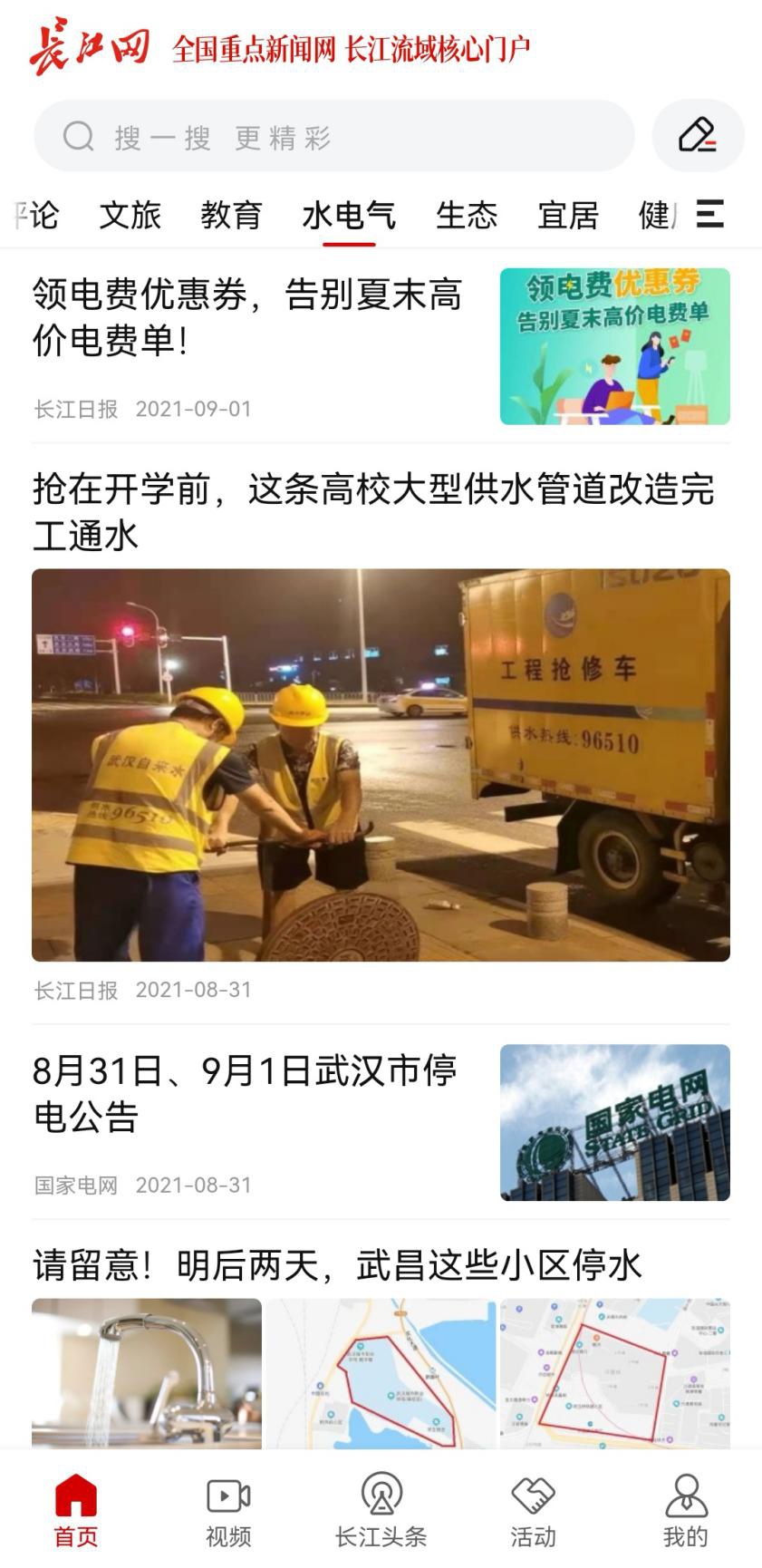
Task: Switch to the 文旅 tab
Action: 130,216
